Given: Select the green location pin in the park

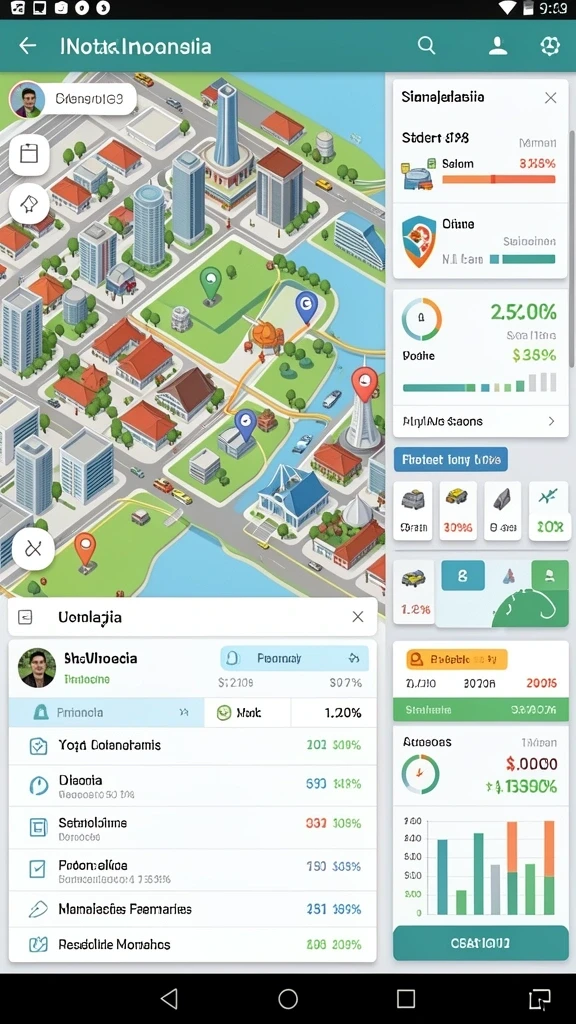Looking at the screenshot, I should [x=210, y=284].
